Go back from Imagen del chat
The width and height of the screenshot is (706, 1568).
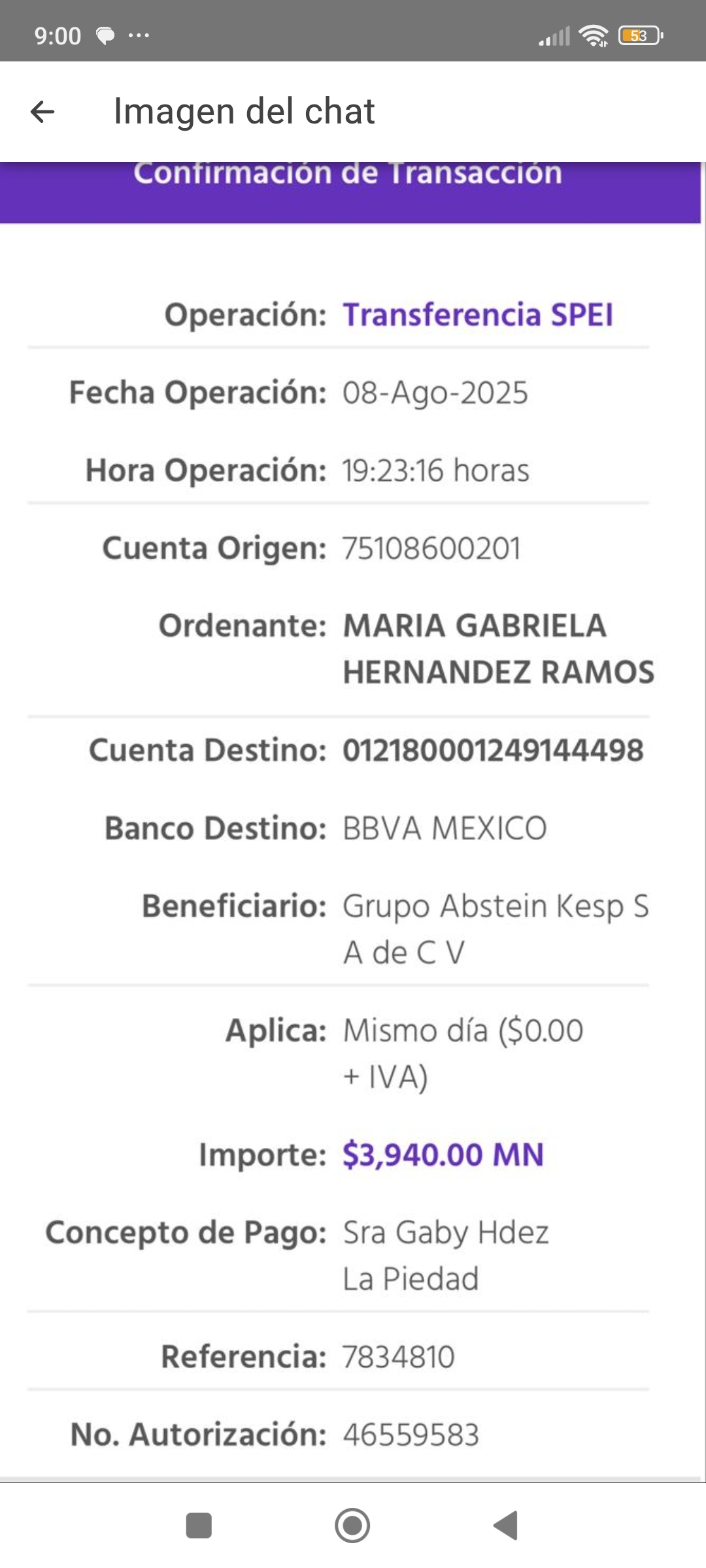tap(42, 112)
